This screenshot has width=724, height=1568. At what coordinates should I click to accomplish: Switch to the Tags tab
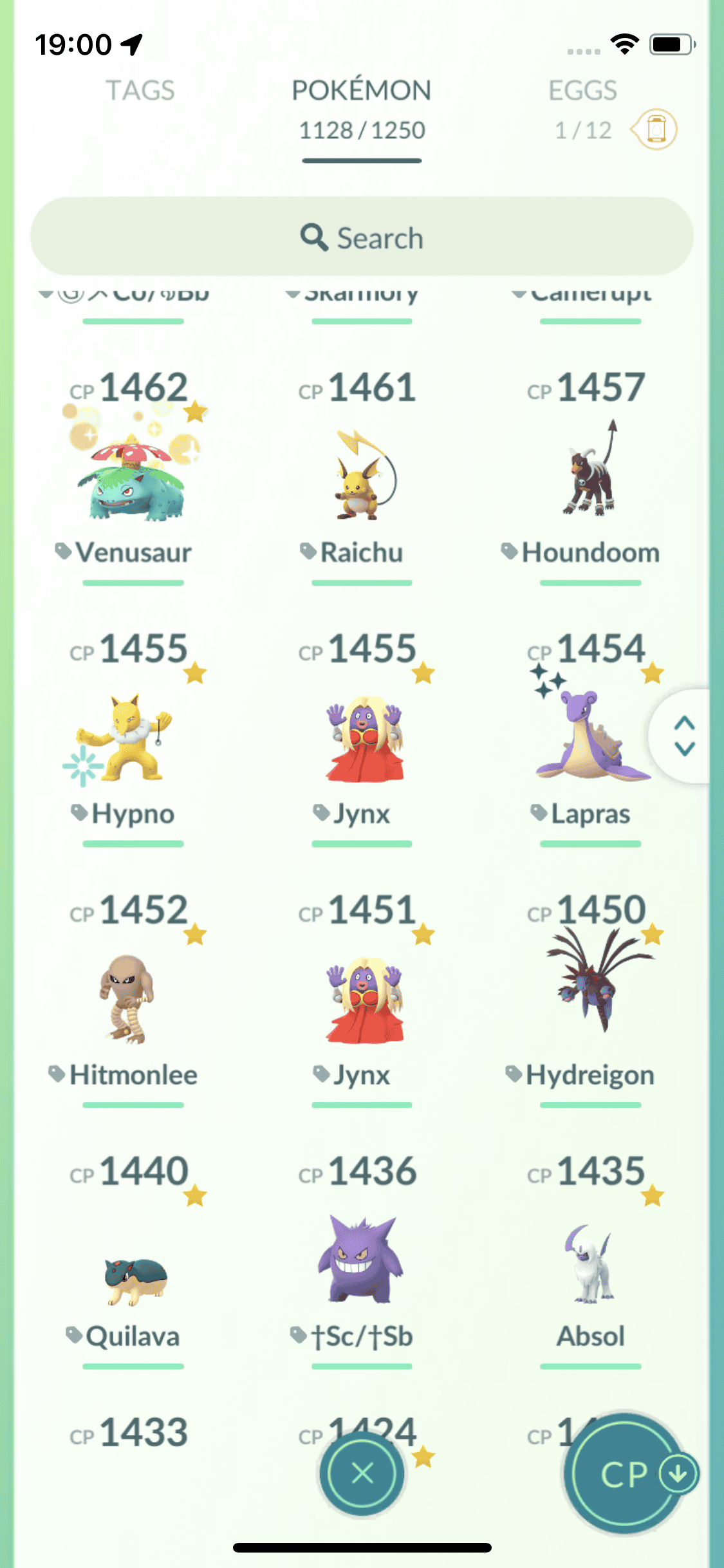140,91
